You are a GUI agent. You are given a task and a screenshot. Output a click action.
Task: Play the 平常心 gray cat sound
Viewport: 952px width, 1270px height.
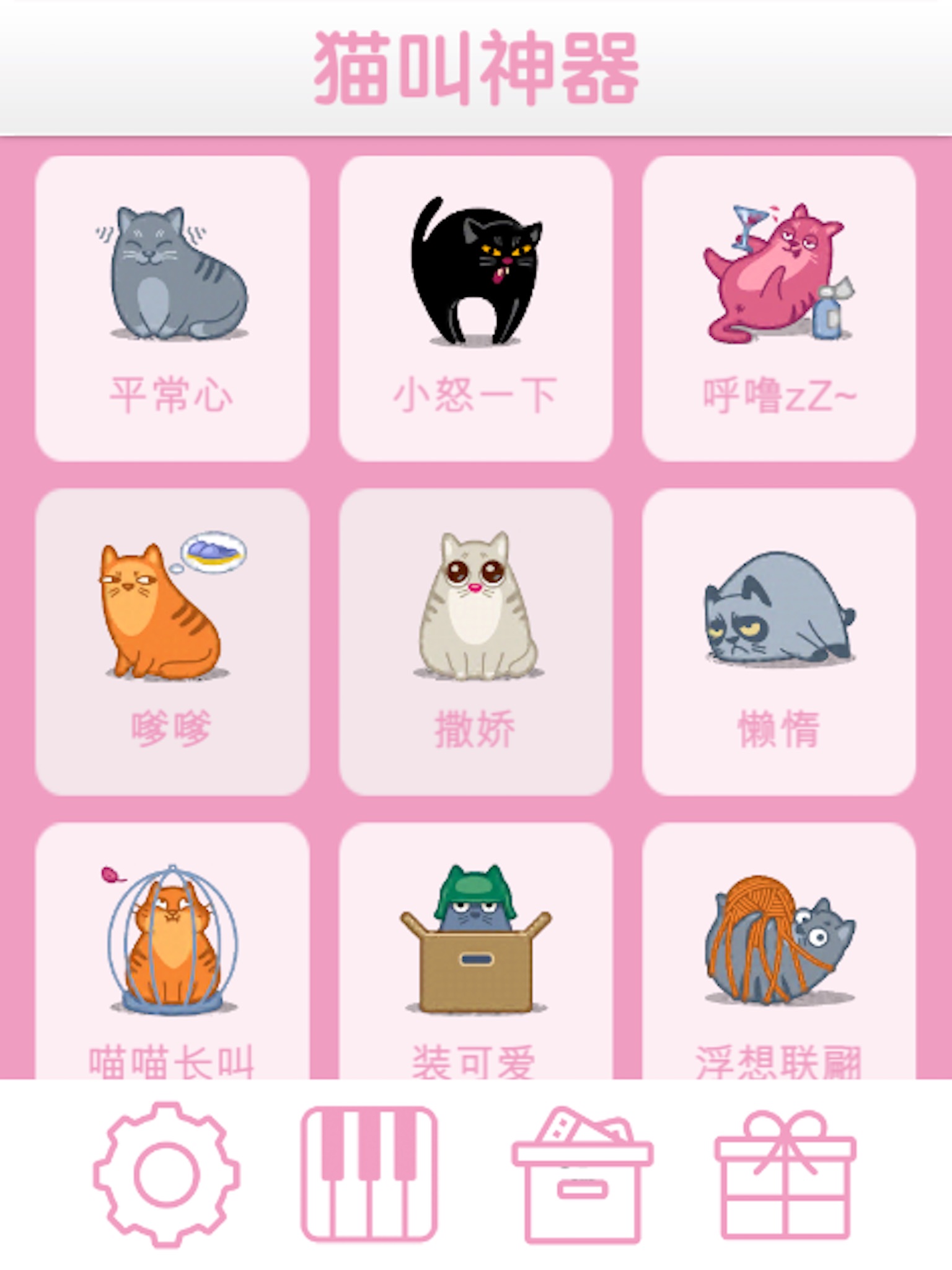click(172, 308)
